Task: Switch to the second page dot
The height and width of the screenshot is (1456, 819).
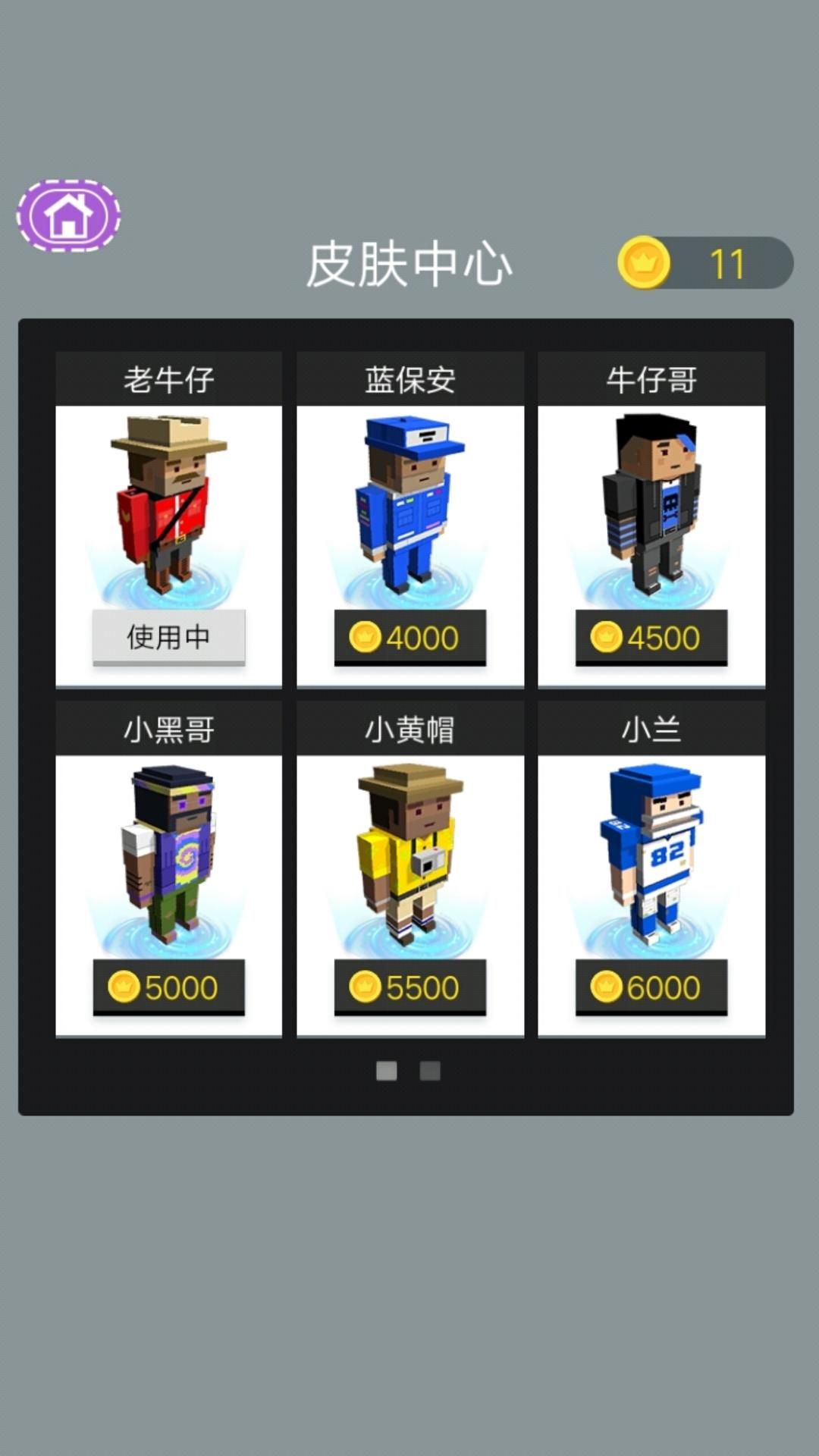Action: pos(430,1068)
